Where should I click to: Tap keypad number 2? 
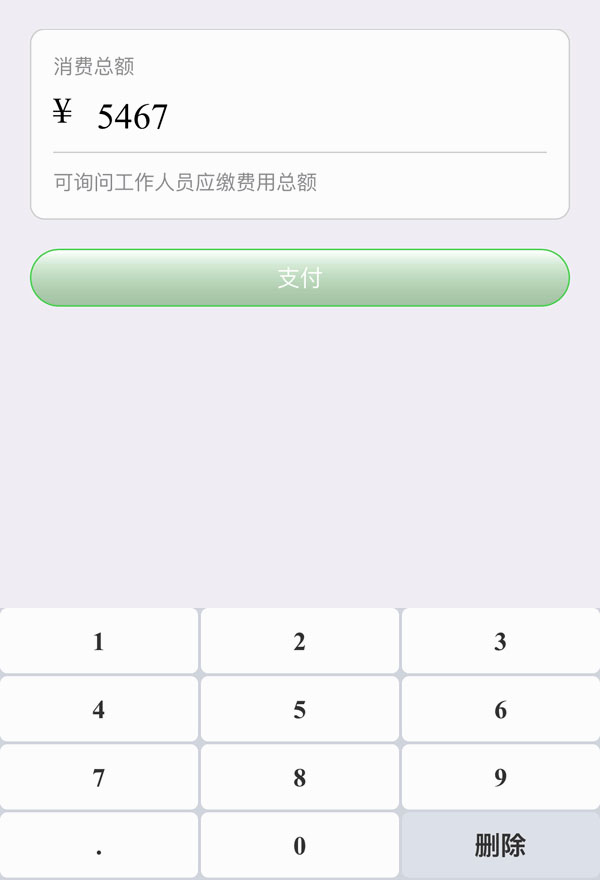point(300,641)
